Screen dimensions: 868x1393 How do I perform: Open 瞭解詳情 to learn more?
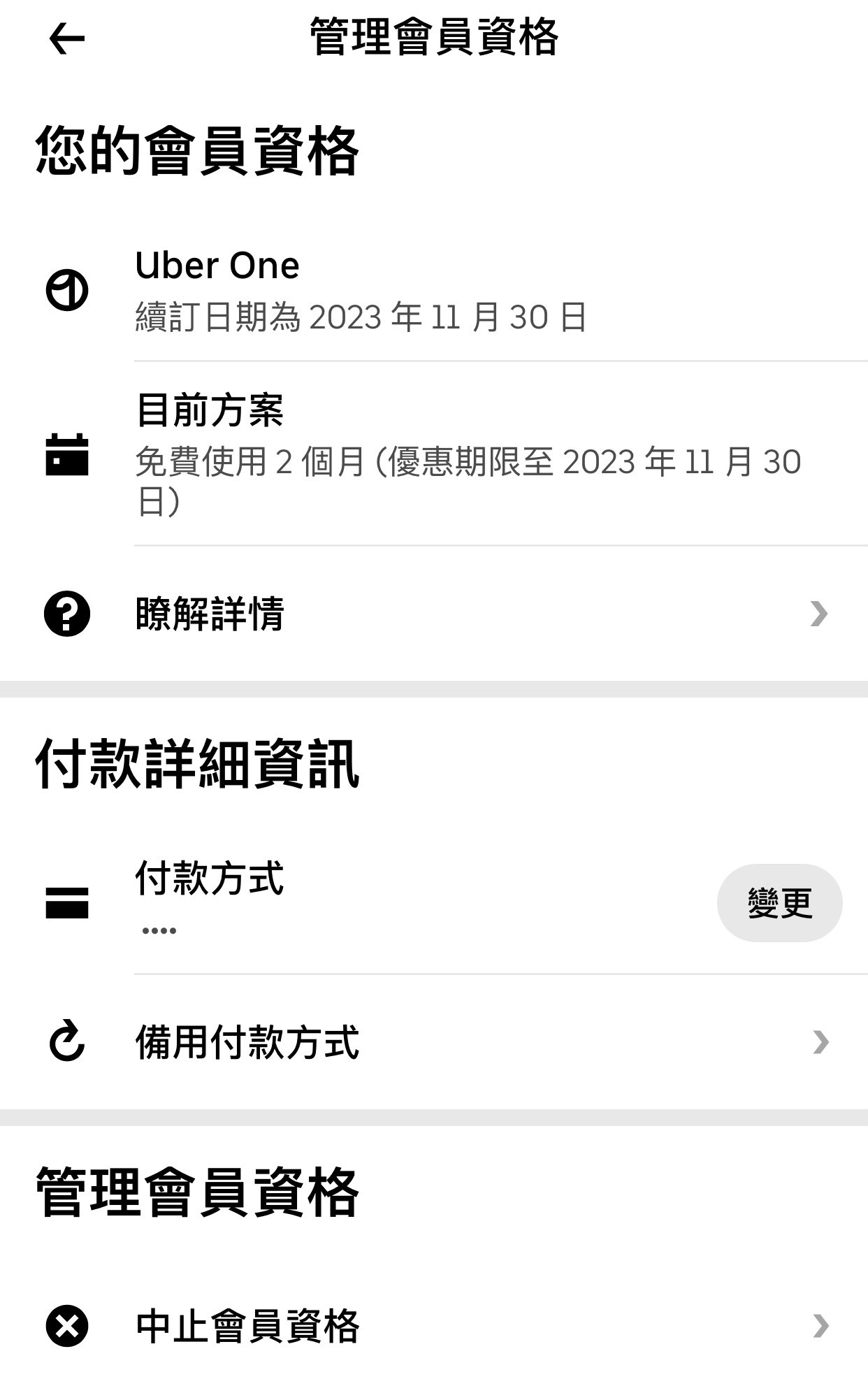pyautogui.click(x=433, y=614)
